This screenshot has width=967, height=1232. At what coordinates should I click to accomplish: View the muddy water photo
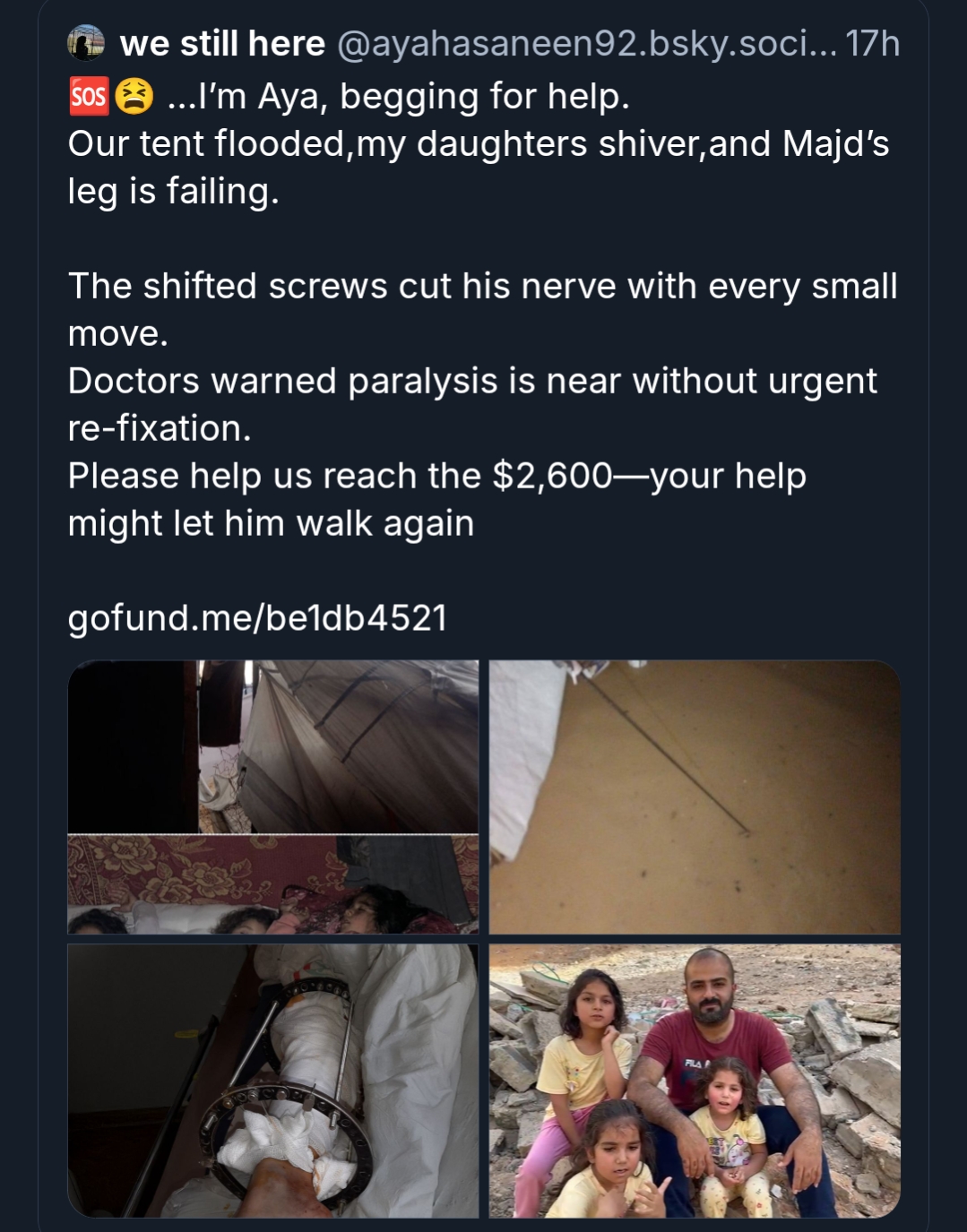[694, 797]
